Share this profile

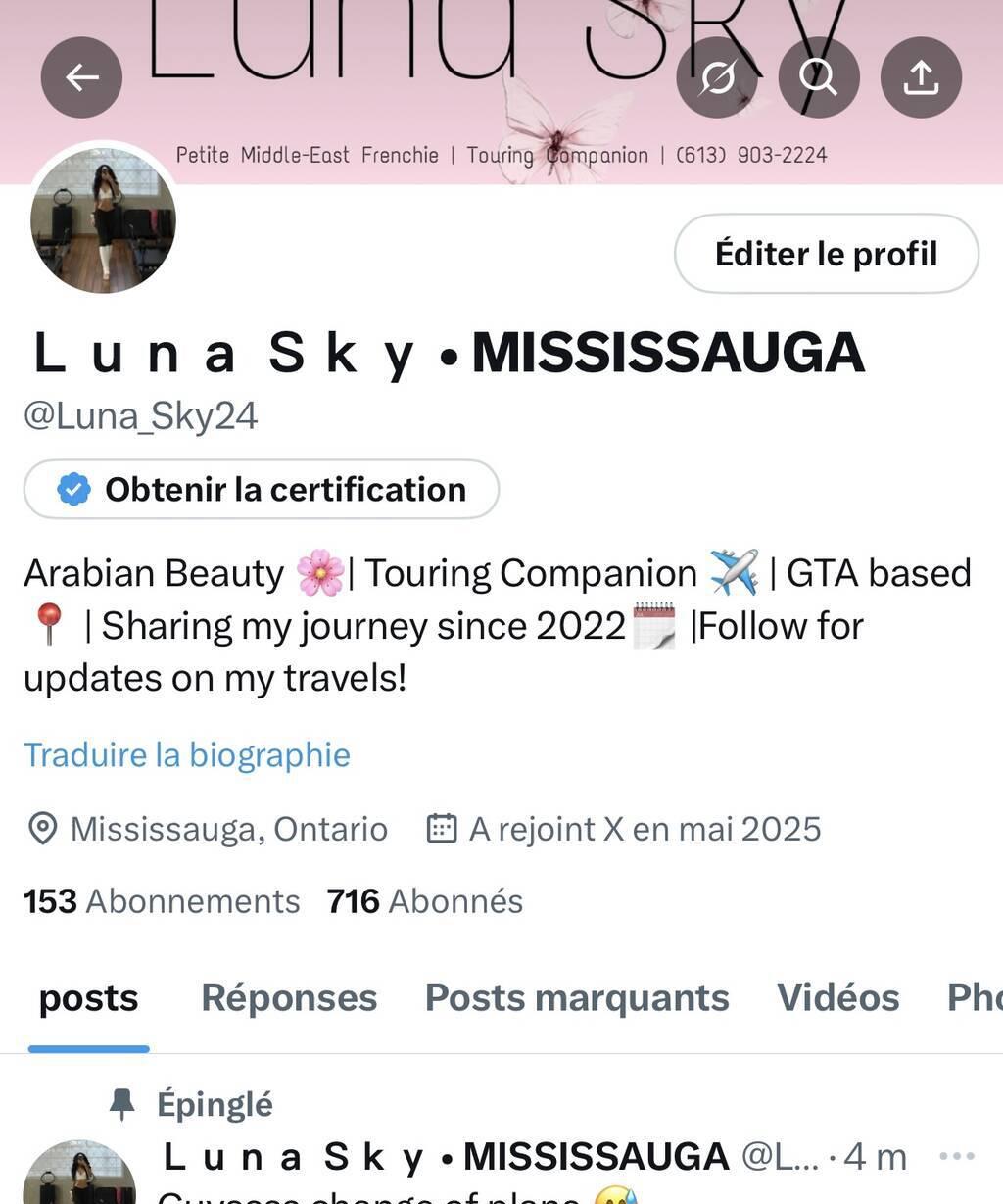coord(921,77)
